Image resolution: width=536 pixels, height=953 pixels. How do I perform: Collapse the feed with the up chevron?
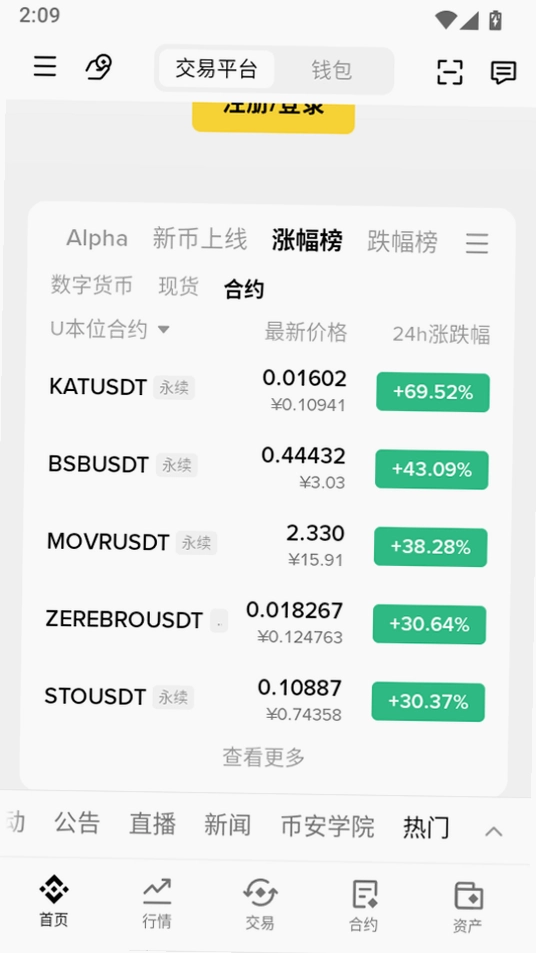click(493, 831)
